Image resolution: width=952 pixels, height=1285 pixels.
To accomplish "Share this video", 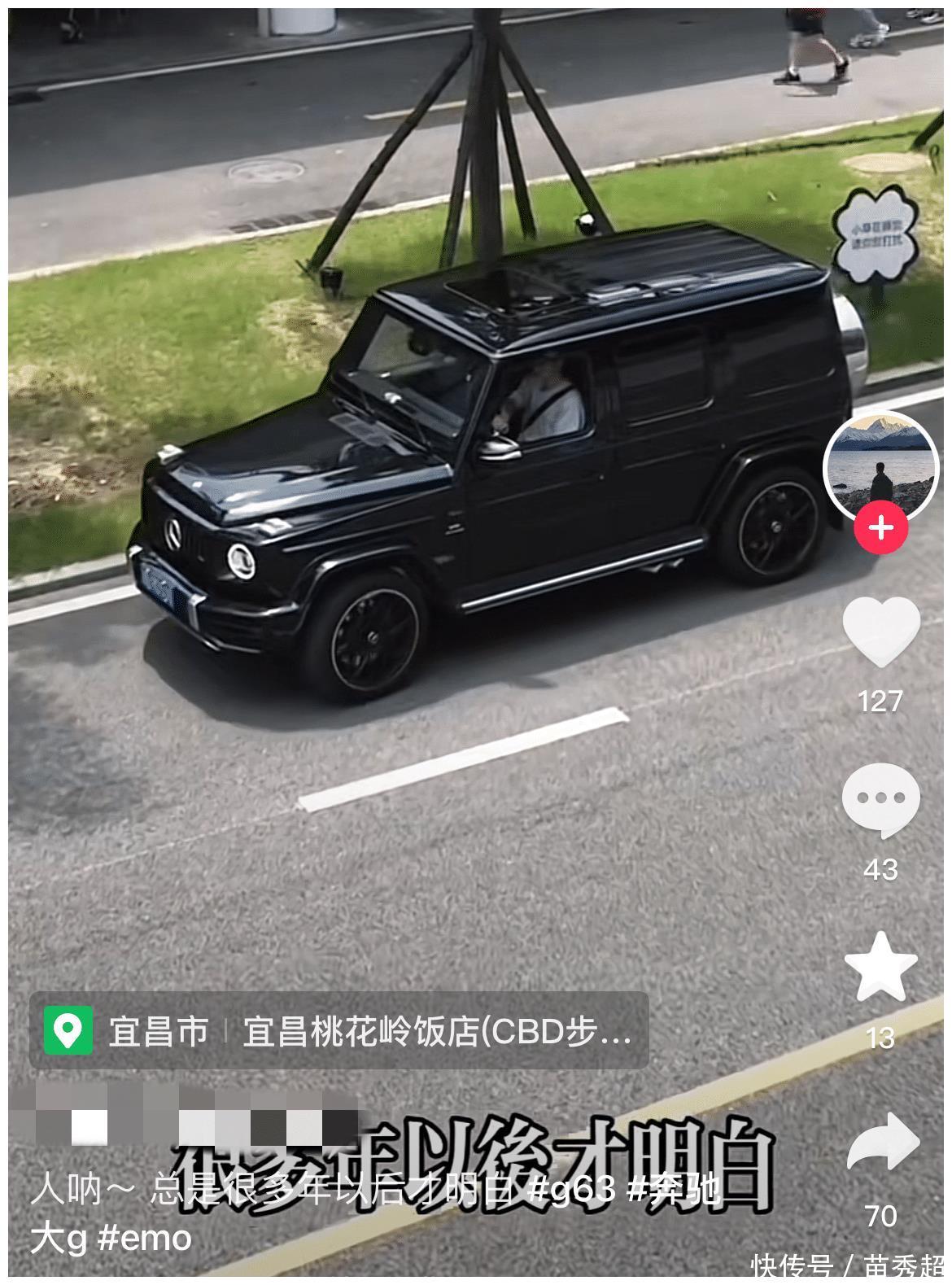I will (882, 1143).
